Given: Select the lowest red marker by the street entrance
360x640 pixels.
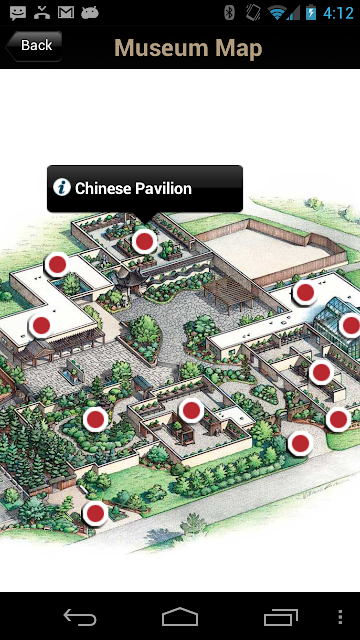Looking at the screenshot, I should (96, 513).
